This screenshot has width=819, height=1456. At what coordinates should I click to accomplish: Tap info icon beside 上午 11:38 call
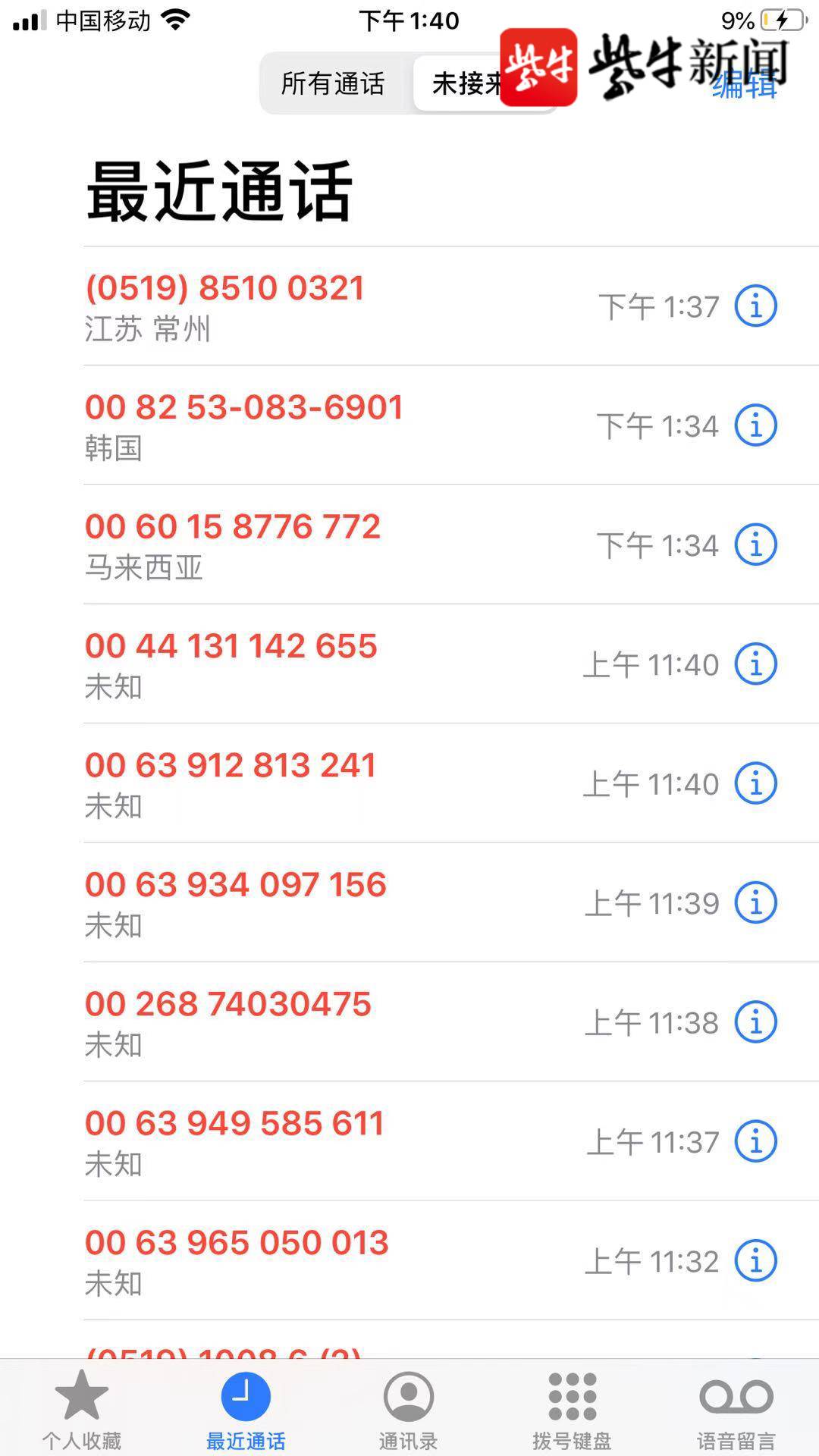[x=755, y=1021]
